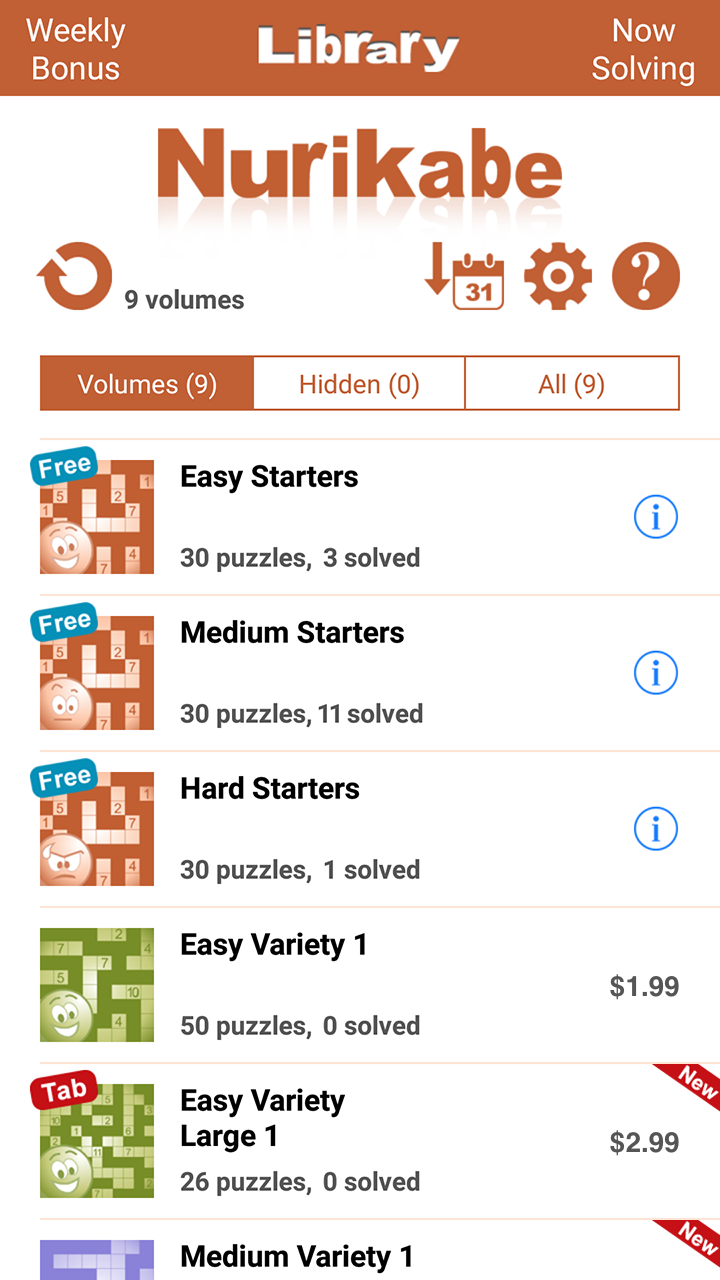Image resolution: width=720 pixels, height=1280 pixels.
Task: Go to Now Solving
Action: (643, 49)
